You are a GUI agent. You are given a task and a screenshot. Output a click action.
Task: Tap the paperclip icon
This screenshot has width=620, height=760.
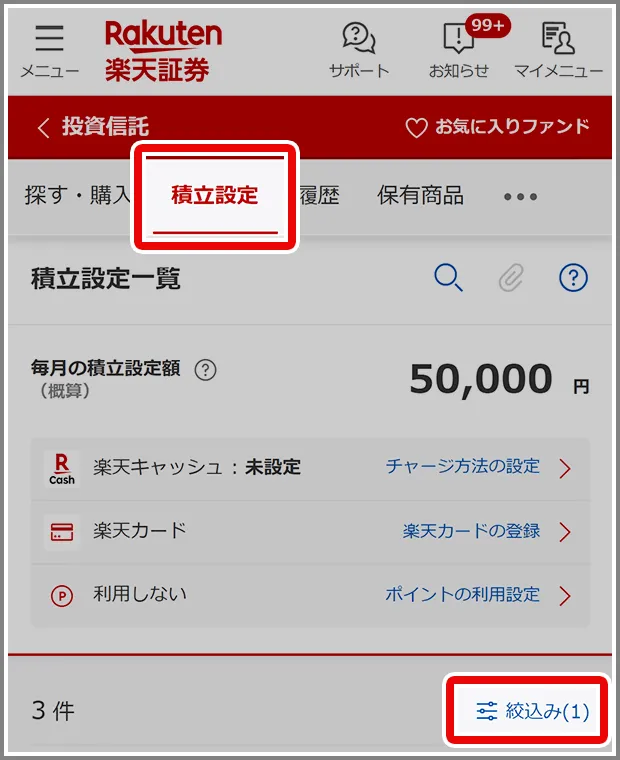click(x=510, y=278)
